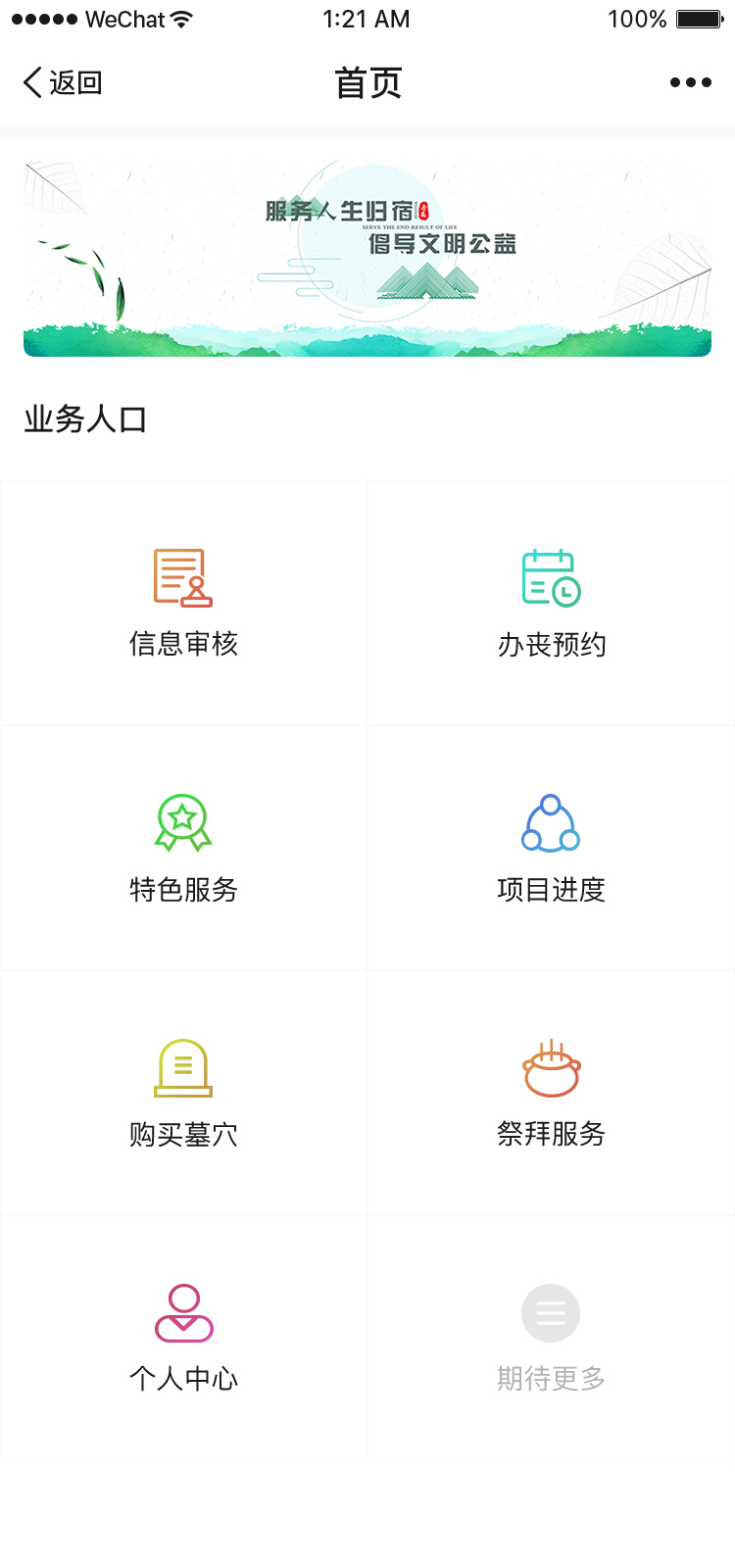Tap the grayed 期待更多 placeholder icon
The height and width of the screenshot is (1568, 735).
point(551,1312)
